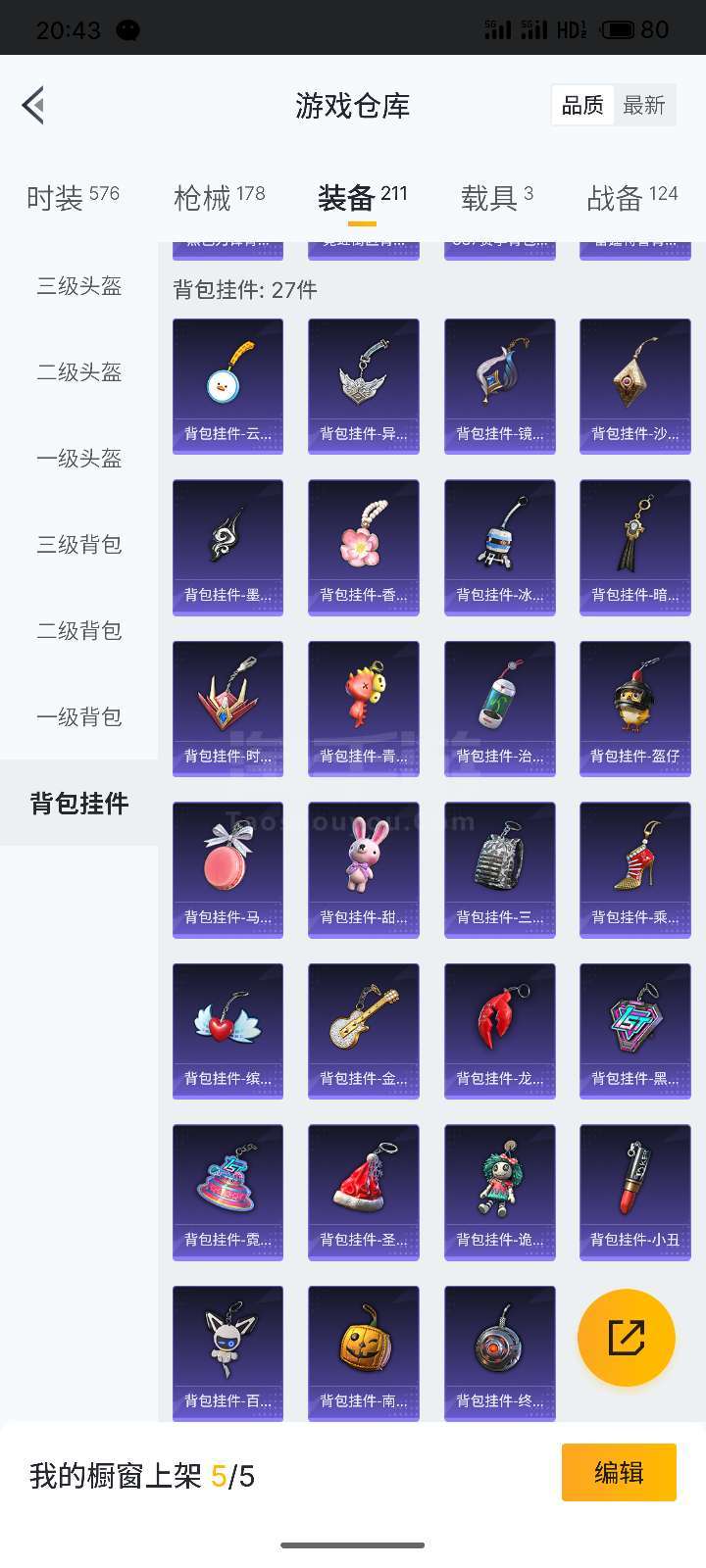The image size is (706, 1568).
Task: Select 二级头盔 in the sidebar
Action: tap(78, 372)
